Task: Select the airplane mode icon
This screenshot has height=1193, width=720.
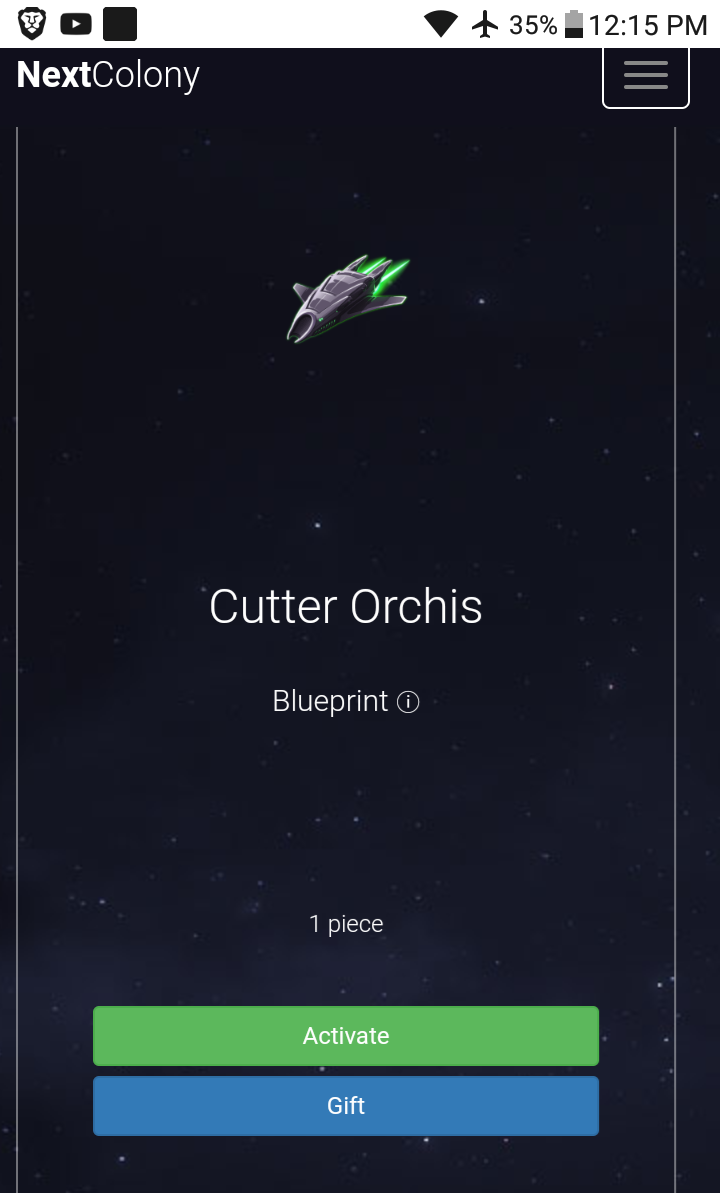Action: [485, 24]
